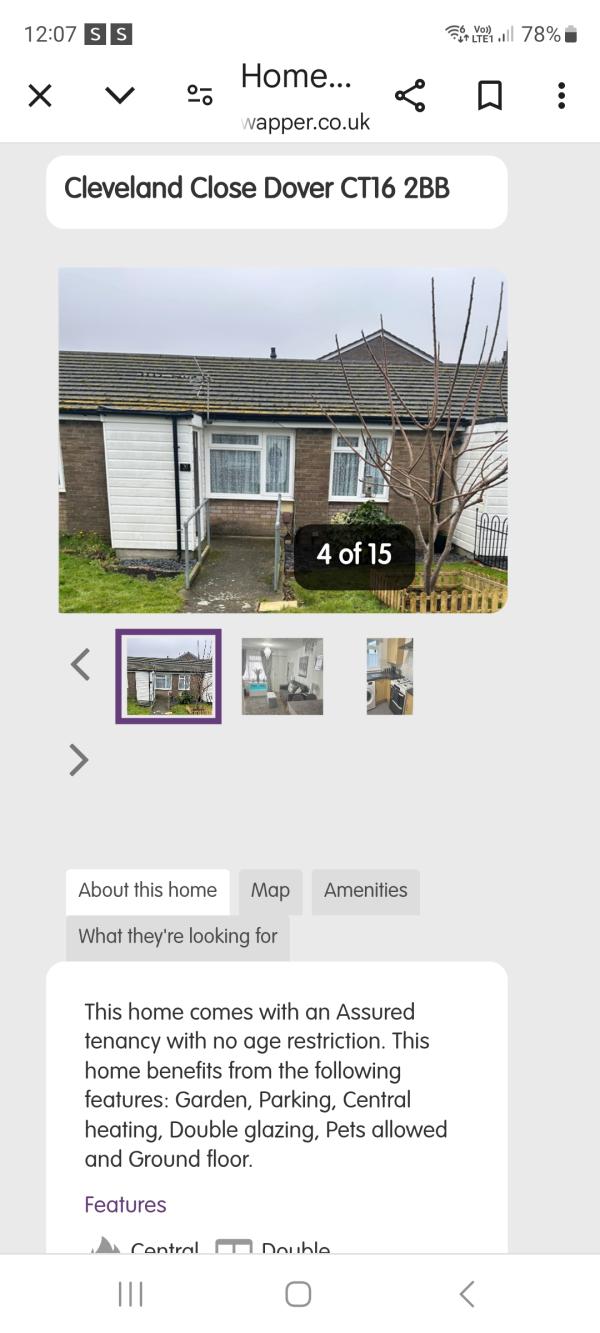Minimize tab with the down chevron
This screenshot has width=600, height=1333.
[x=120, y=96]
